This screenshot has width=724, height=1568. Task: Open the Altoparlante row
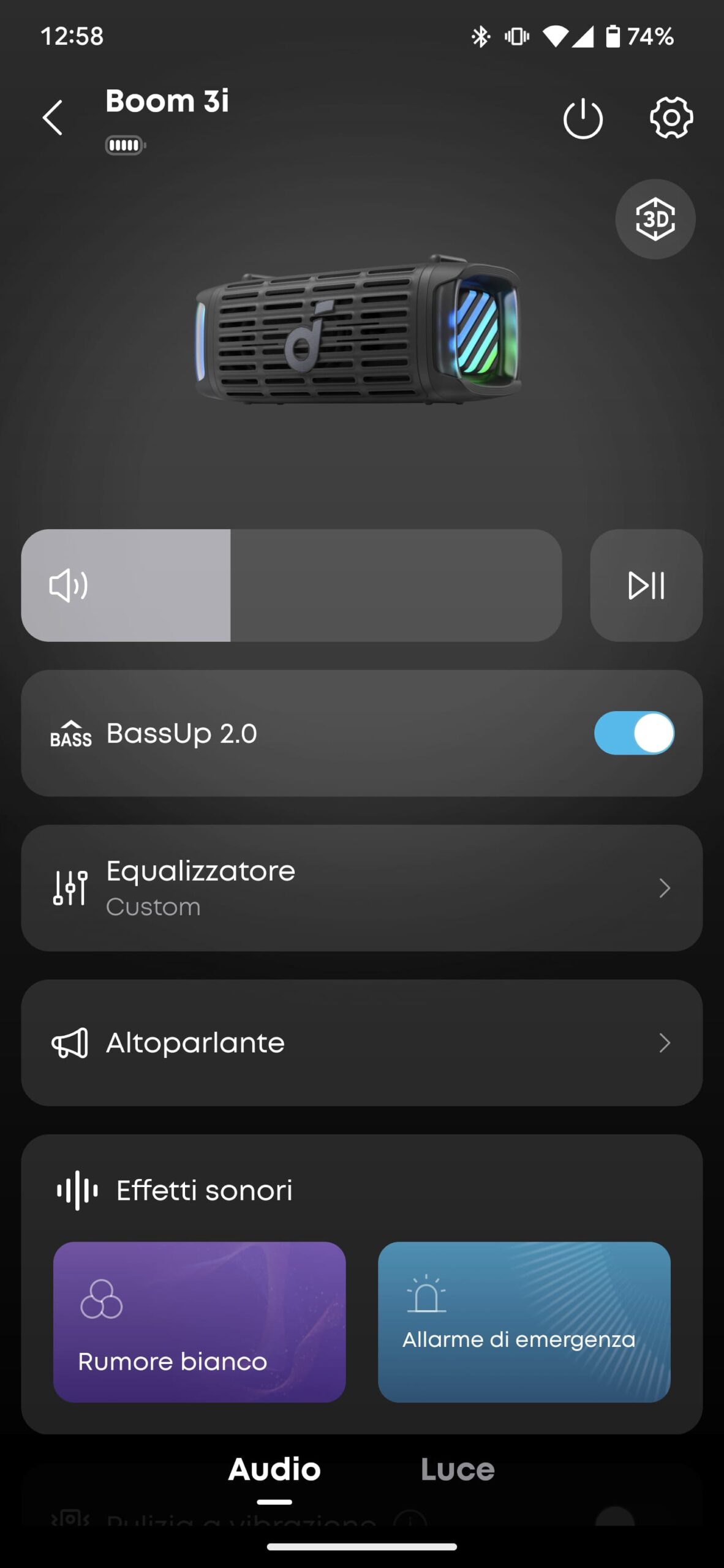[361, 1042]
